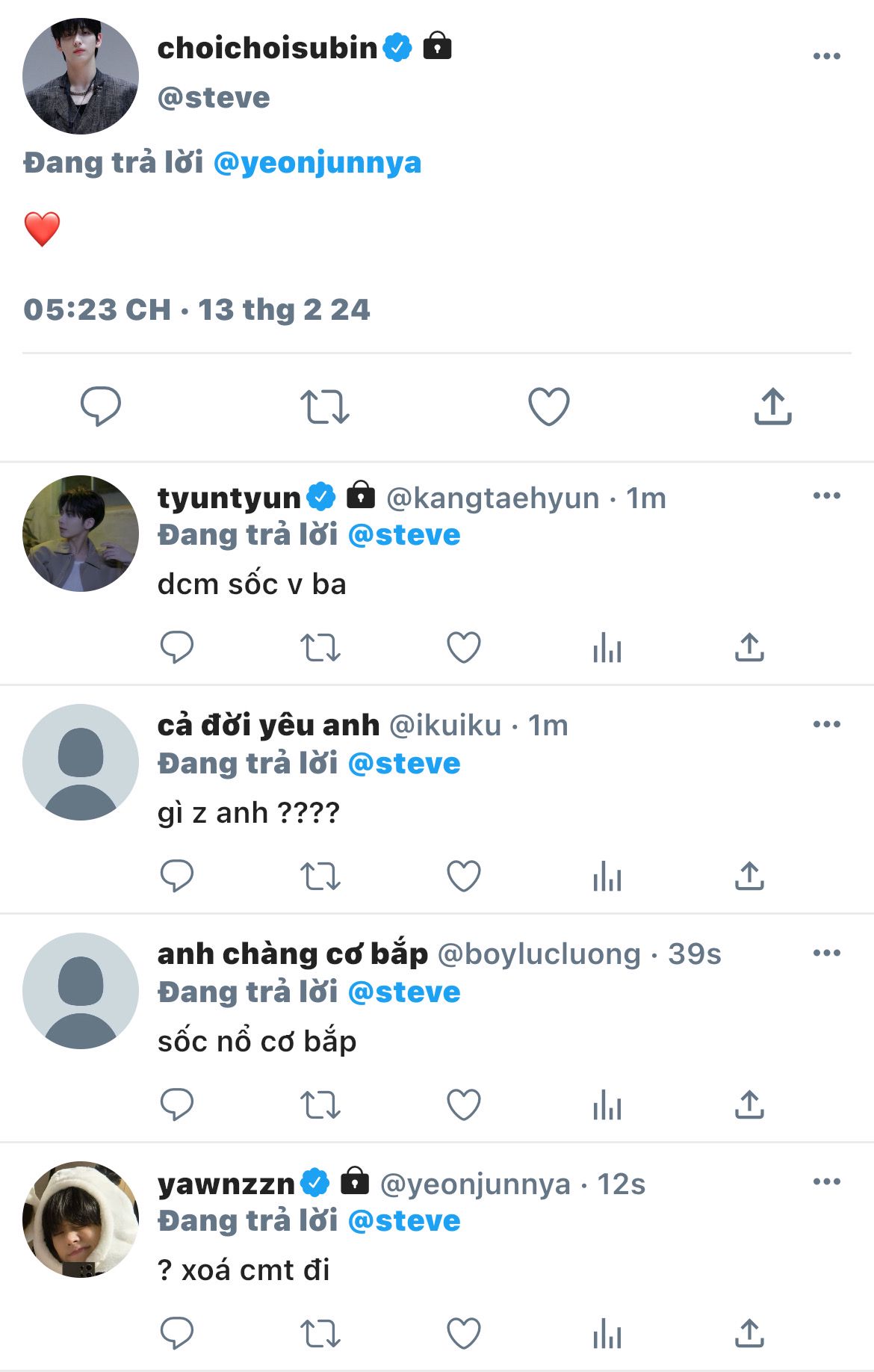The width and height of the screenshot is (874, 1372).
Task: Open yawnzzn's profile avatar
Action: (81, 1220)
